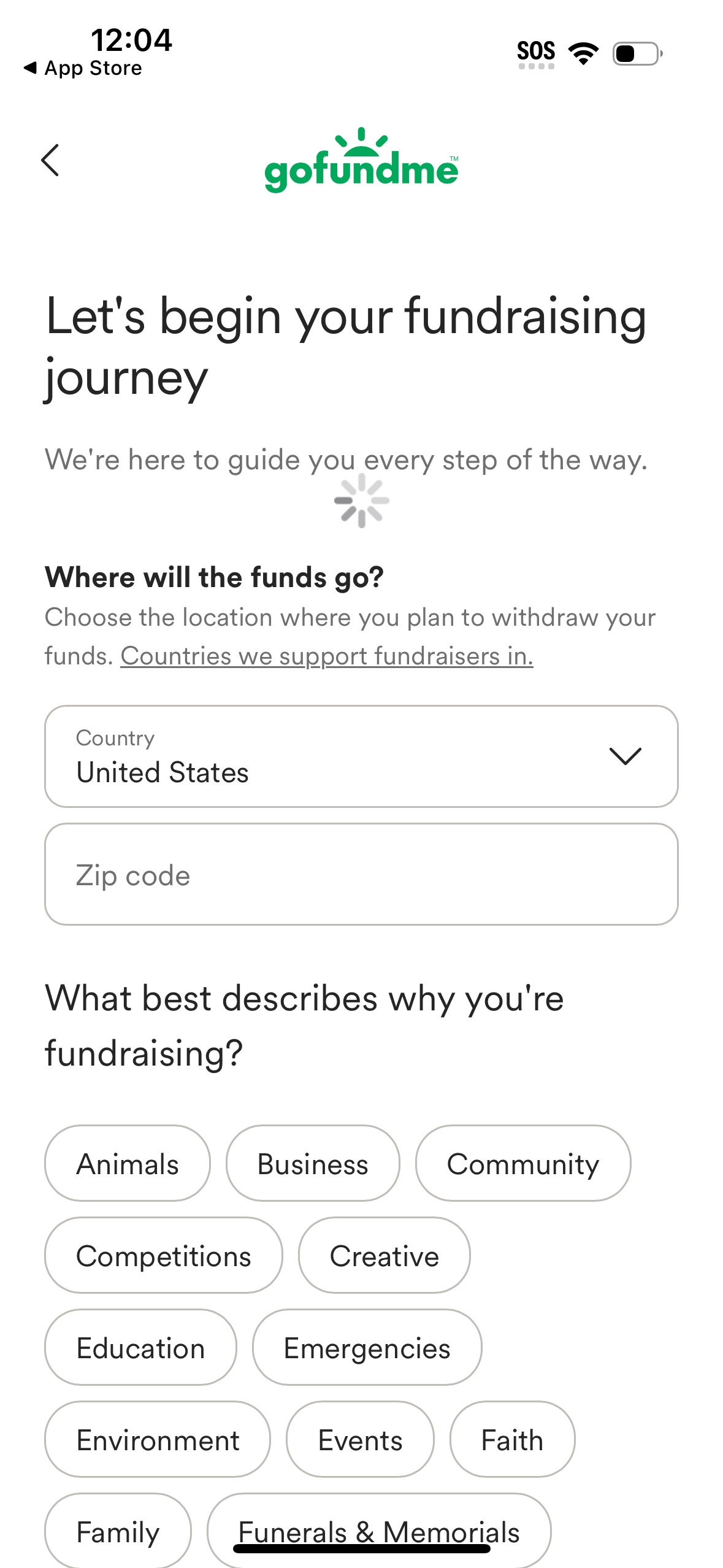Screen dimensions: 723x1568
Task: Select the Emergencies fundraising category
Action: pos(366,1347)
